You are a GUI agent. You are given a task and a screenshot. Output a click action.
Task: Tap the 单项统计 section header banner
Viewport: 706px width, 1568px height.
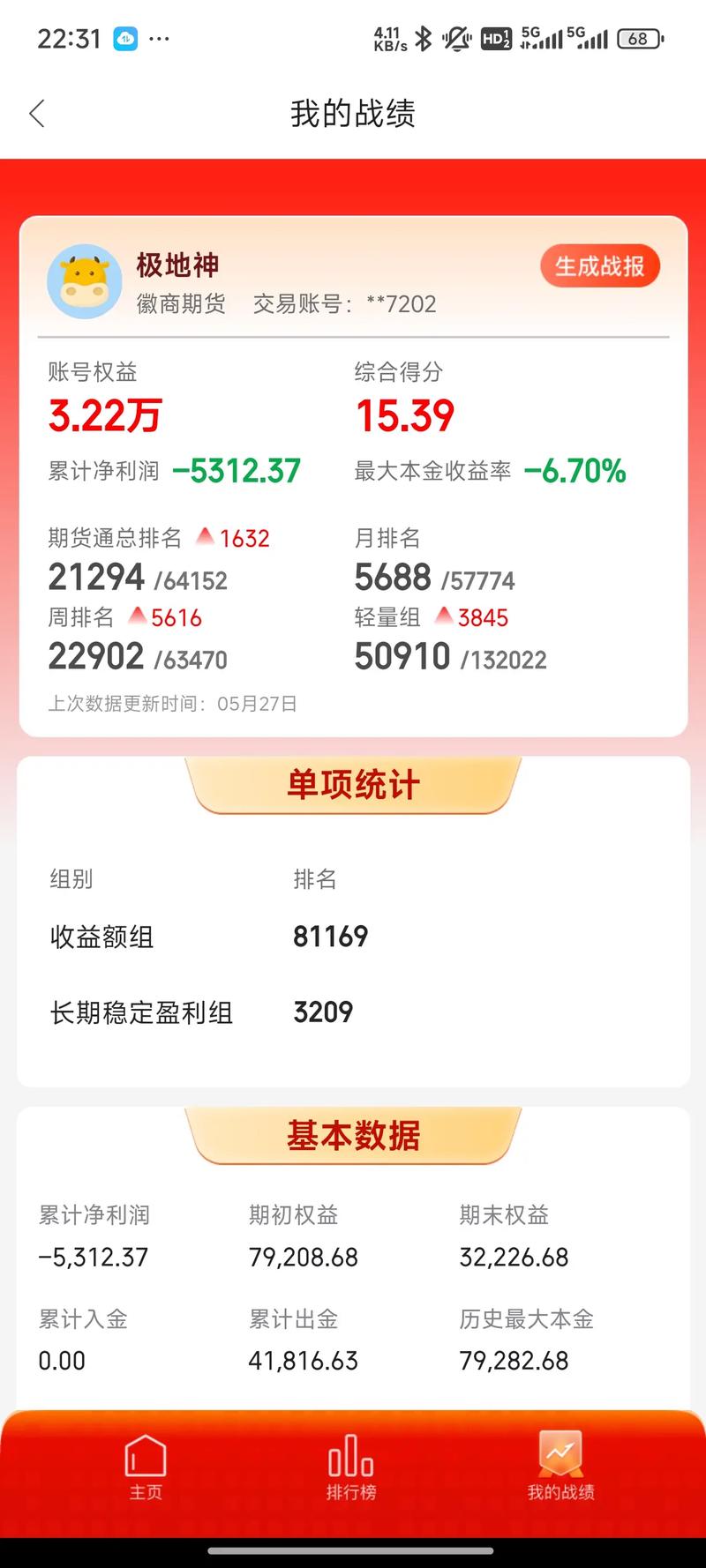click(x=353, y=784)
